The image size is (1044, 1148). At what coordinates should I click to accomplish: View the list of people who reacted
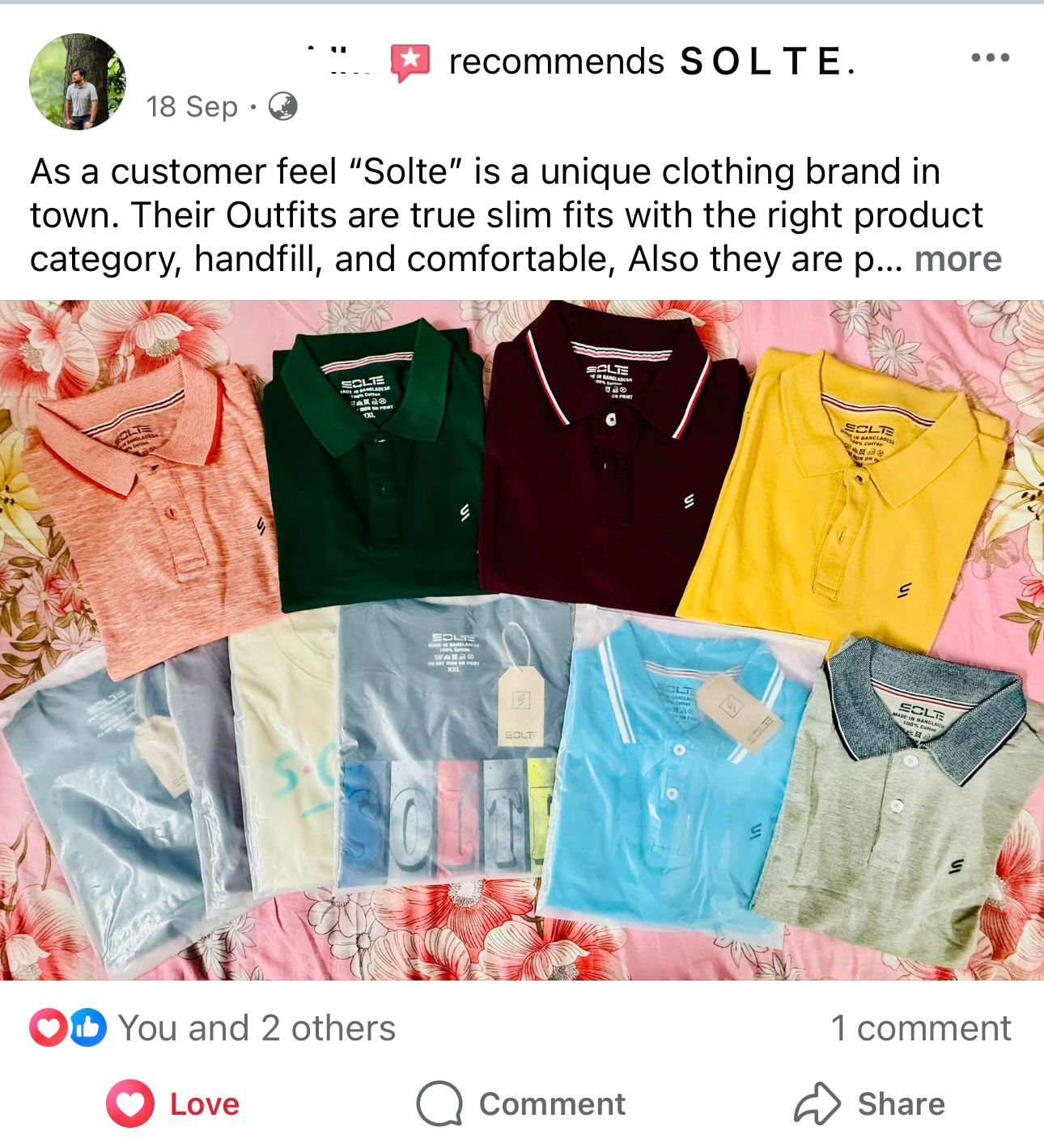pyautogui.click(x=256, y=1028)
